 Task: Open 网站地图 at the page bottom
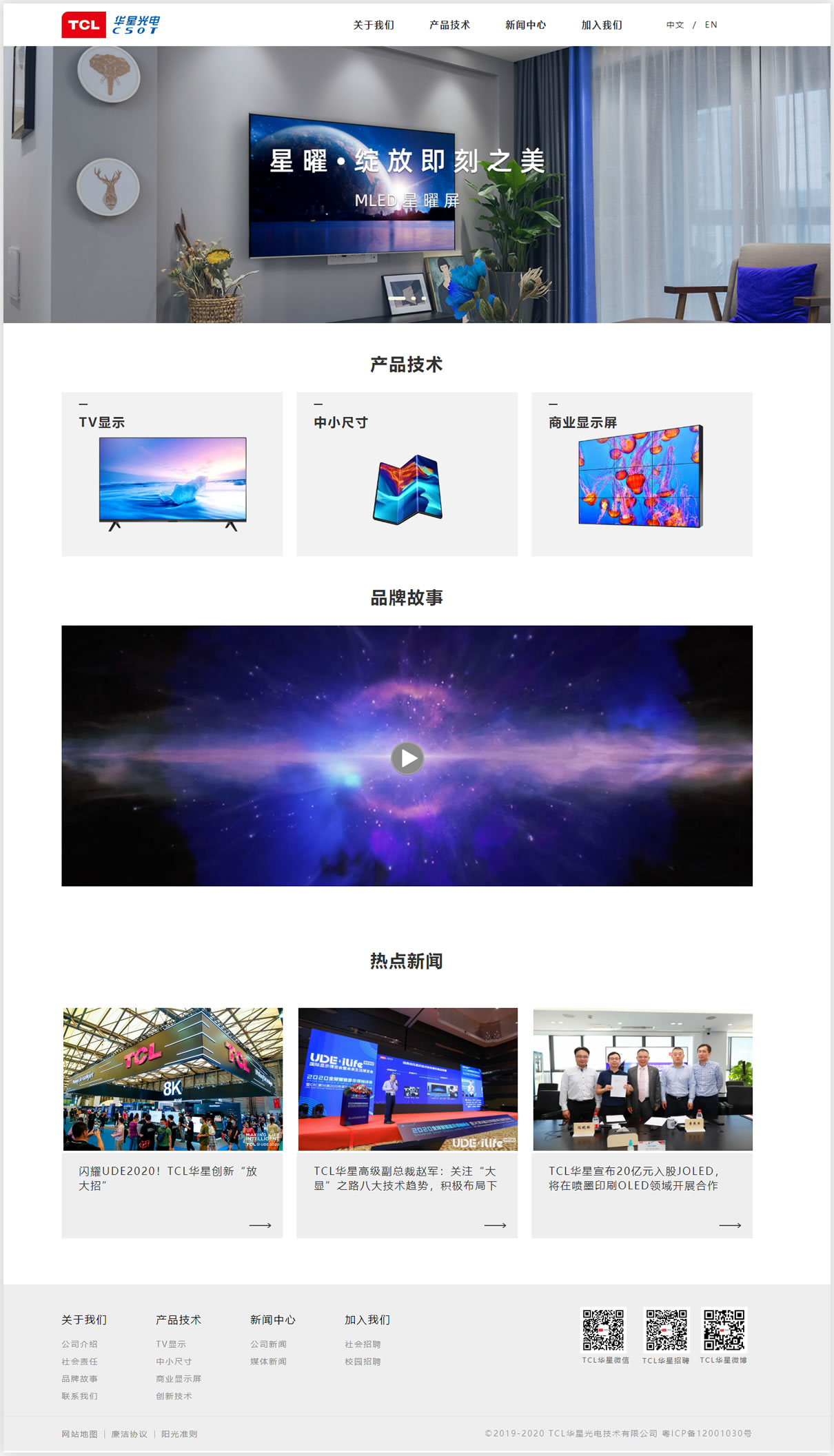click(79, 1434)
